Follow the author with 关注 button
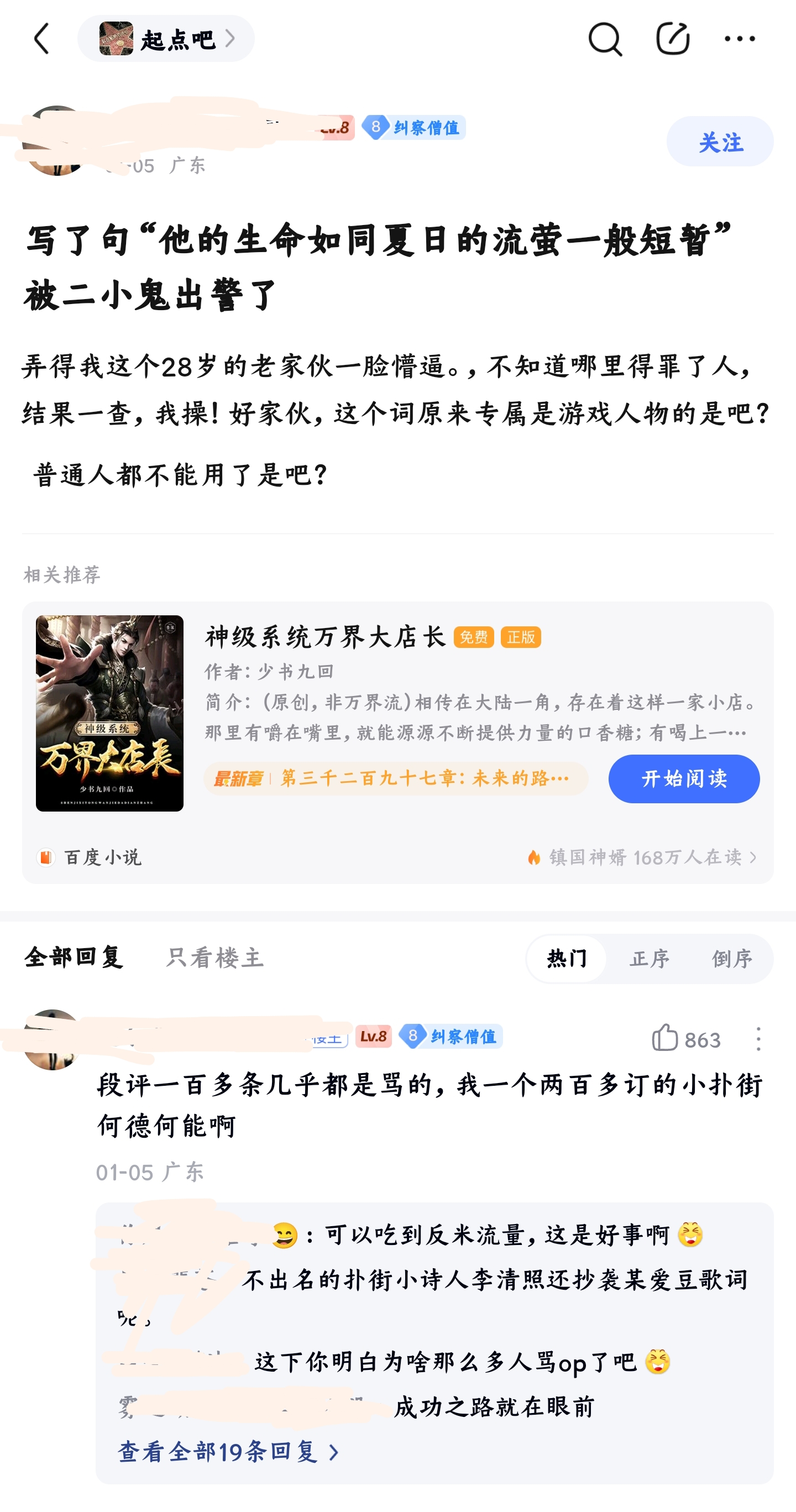This screenshot has width=796, height=1512. click(x=719, y=142)
